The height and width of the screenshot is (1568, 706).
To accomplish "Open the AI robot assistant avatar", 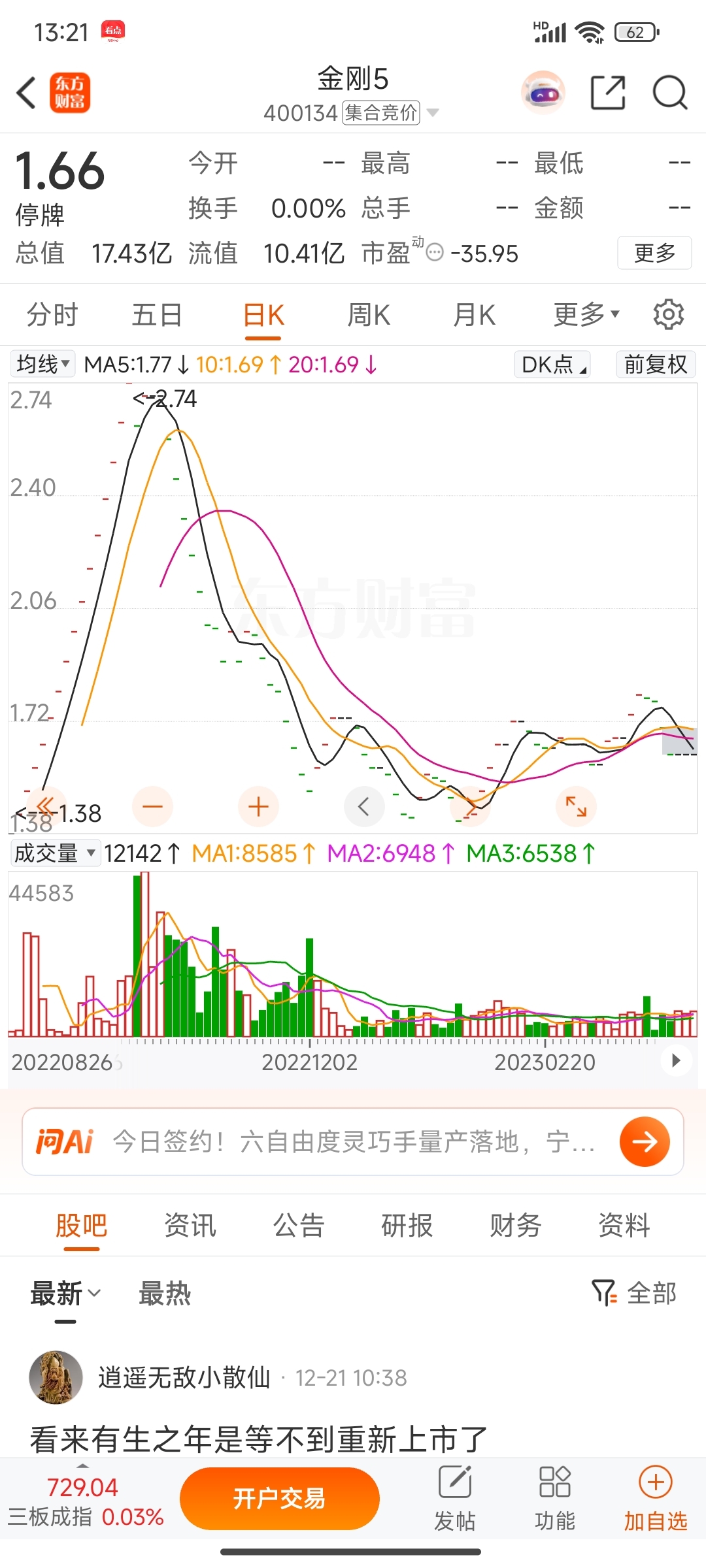I will tap(543, 93).
